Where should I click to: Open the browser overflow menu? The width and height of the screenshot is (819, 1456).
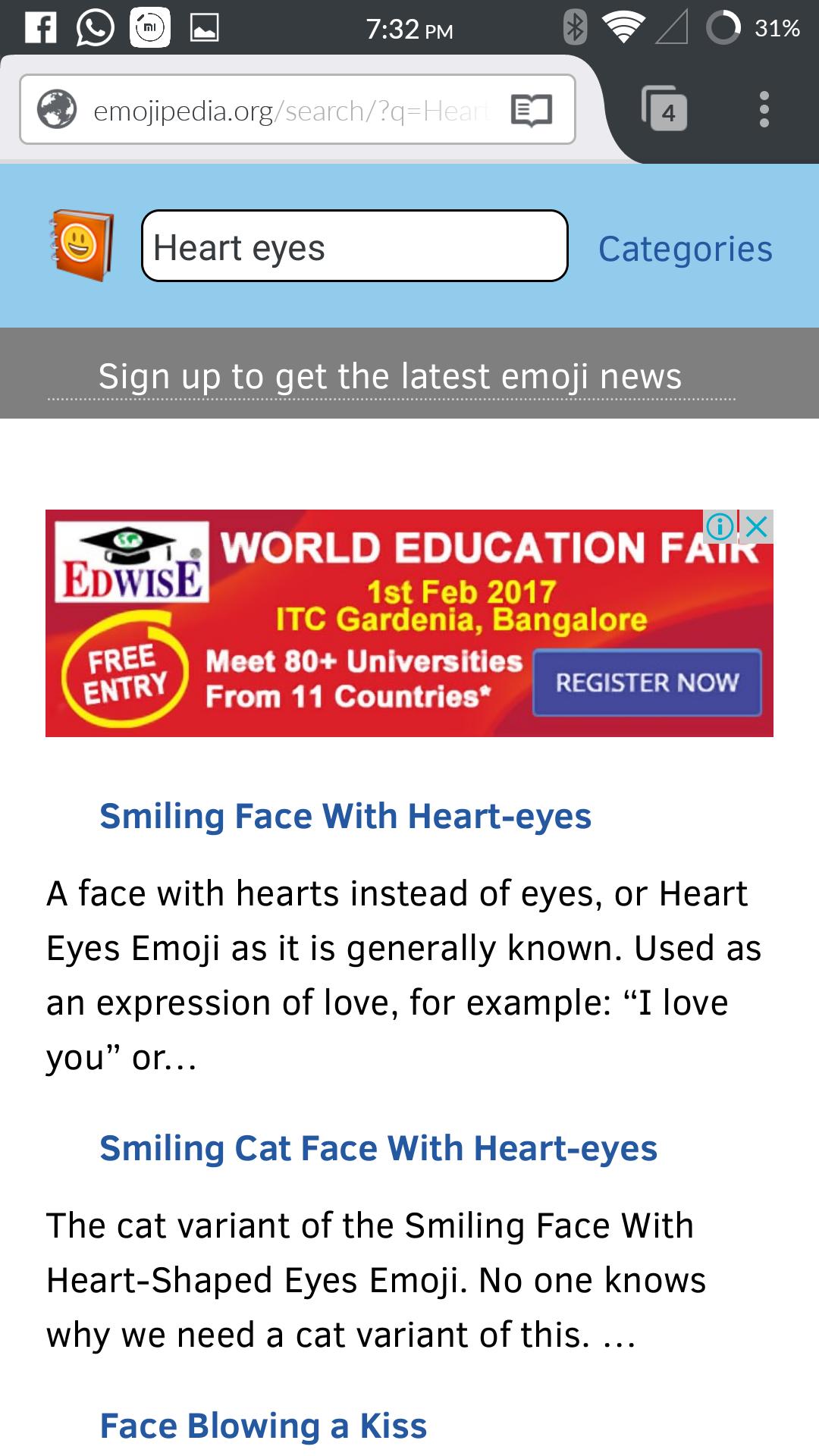764,108
